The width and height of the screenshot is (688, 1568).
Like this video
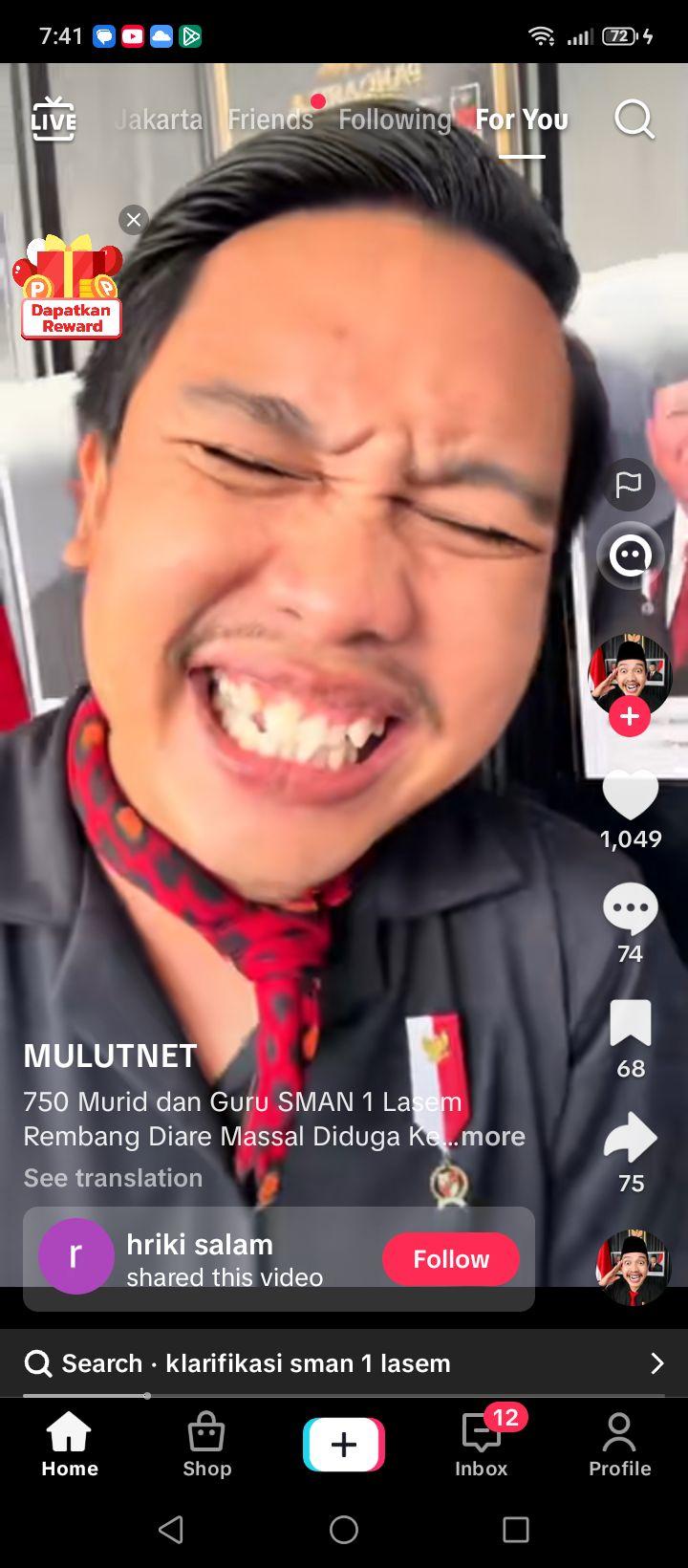(x=631, y=795)
